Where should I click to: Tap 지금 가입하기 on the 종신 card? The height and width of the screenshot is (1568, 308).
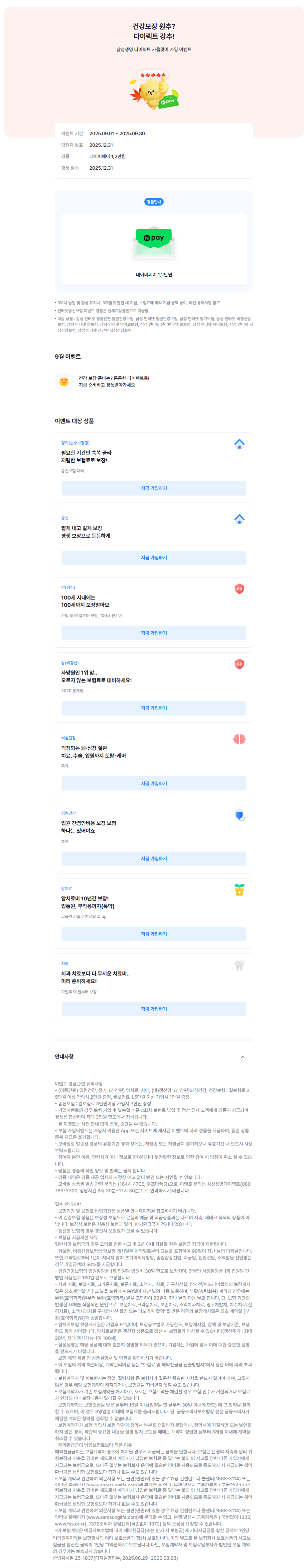(x=154, y=558)
